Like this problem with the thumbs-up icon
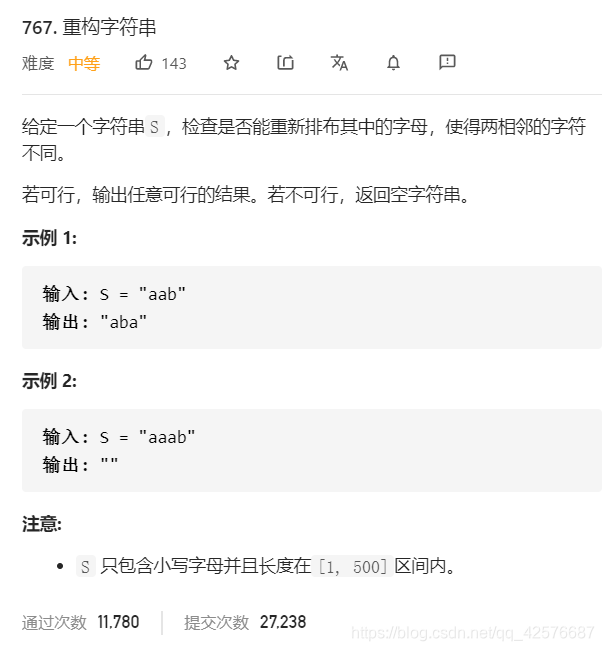This screenshot has width=604, height=651. [x=144, y=63]
